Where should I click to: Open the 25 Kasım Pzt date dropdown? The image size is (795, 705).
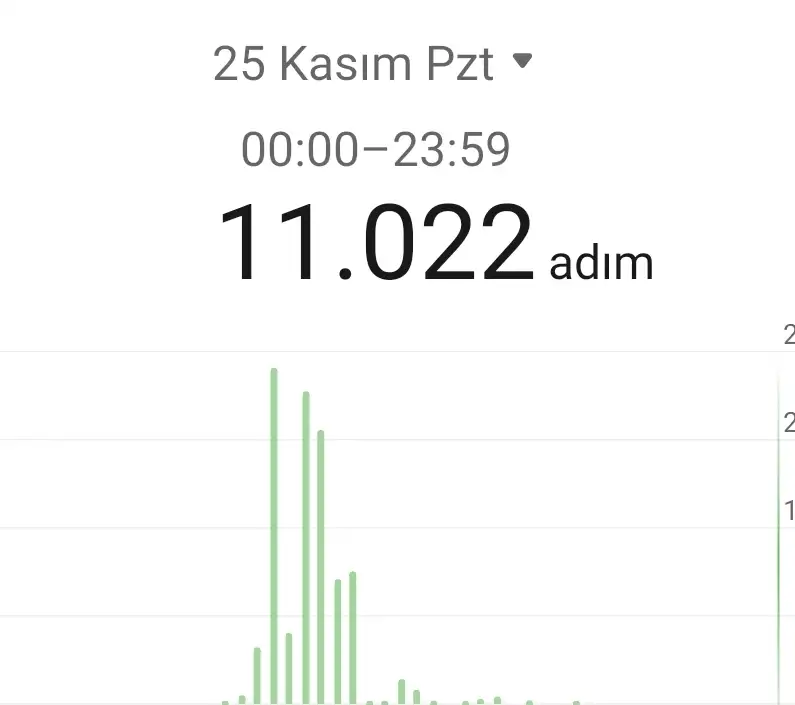coord(372,65)
